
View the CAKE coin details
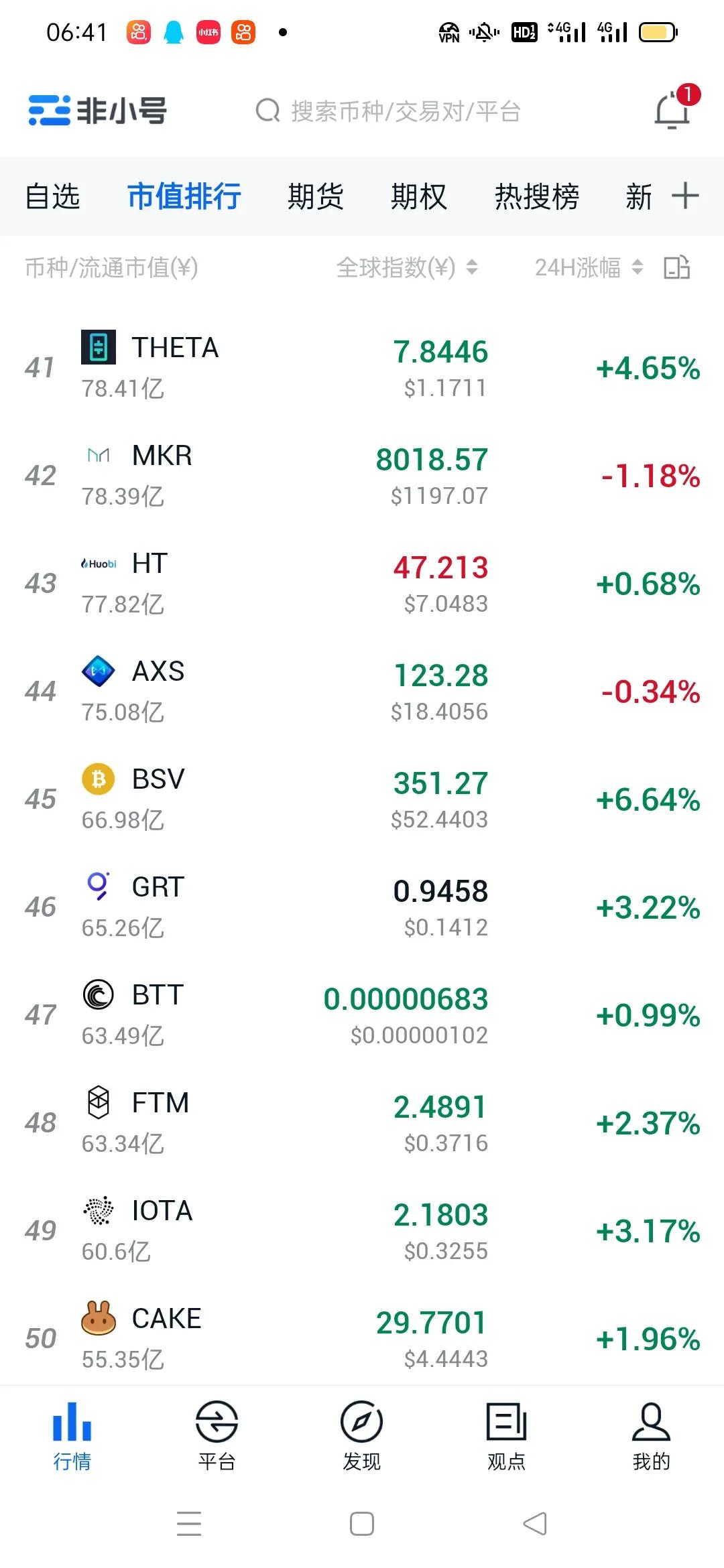pos(362,1338)
